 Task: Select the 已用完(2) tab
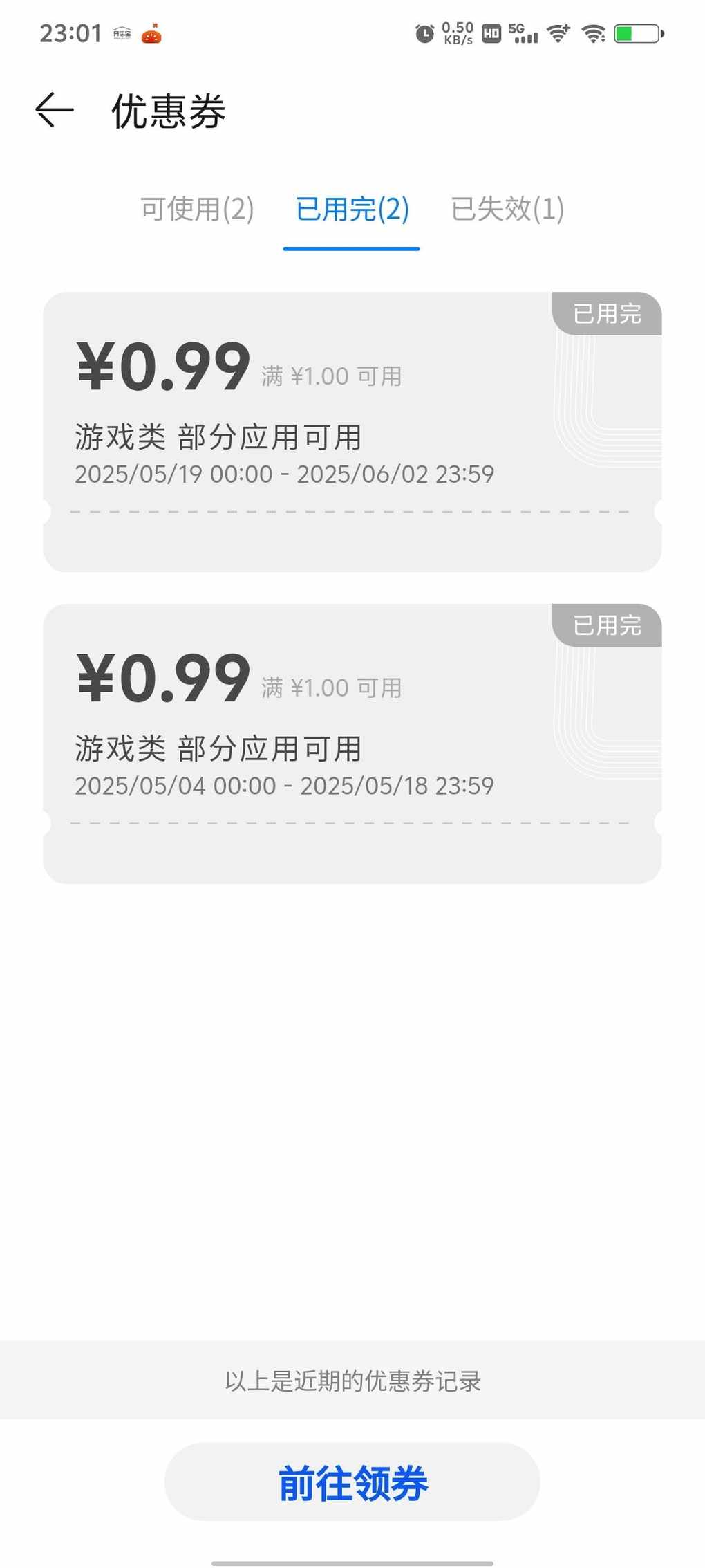(352, 209)
